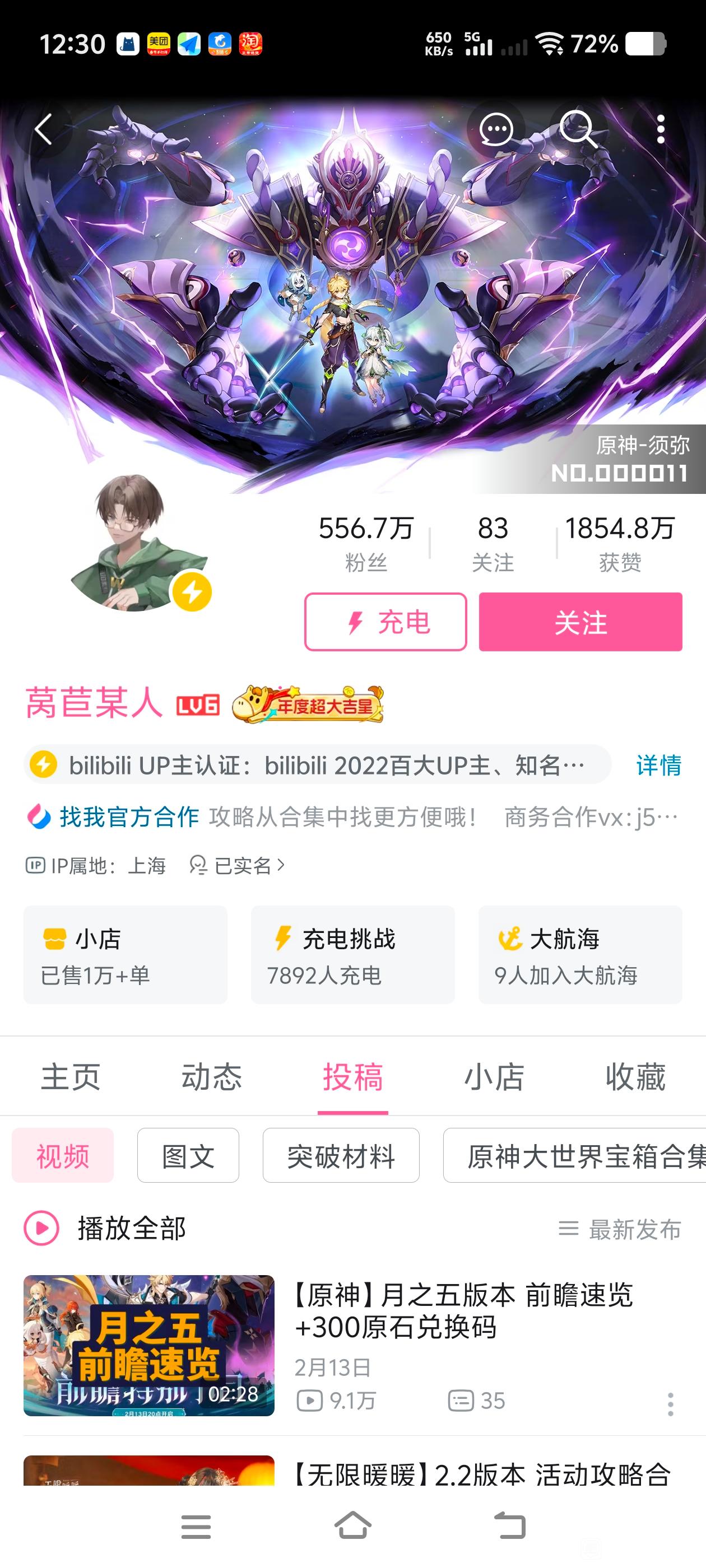Follow the uploader with 关注
This screenshot has width=706, height=1568.
coord(580,622)
